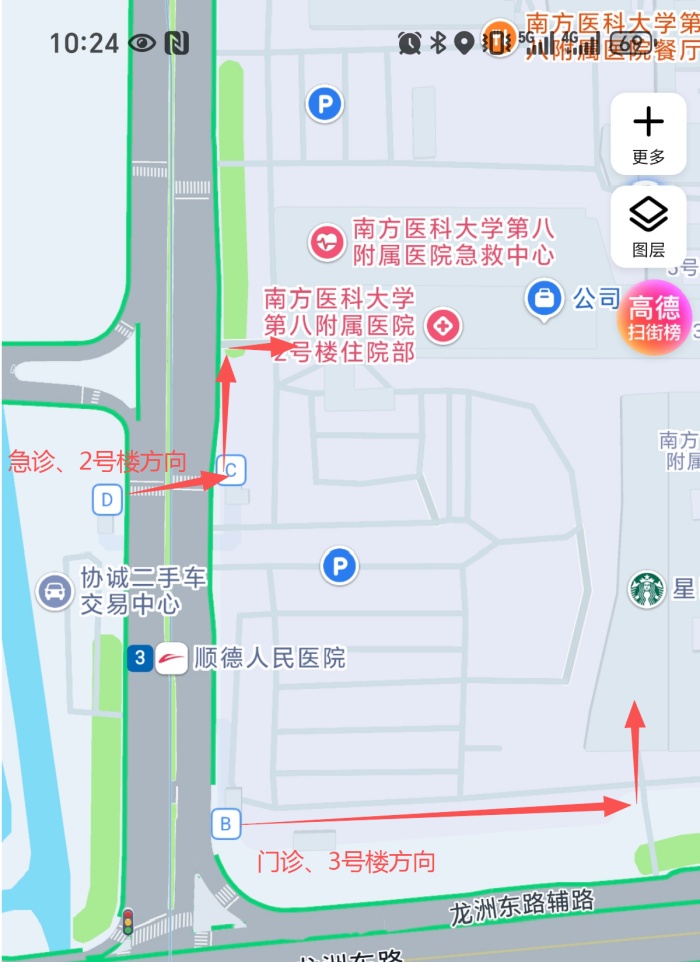Open the 图层 map layers panel
700x962 pixels.
coord(648,226)
